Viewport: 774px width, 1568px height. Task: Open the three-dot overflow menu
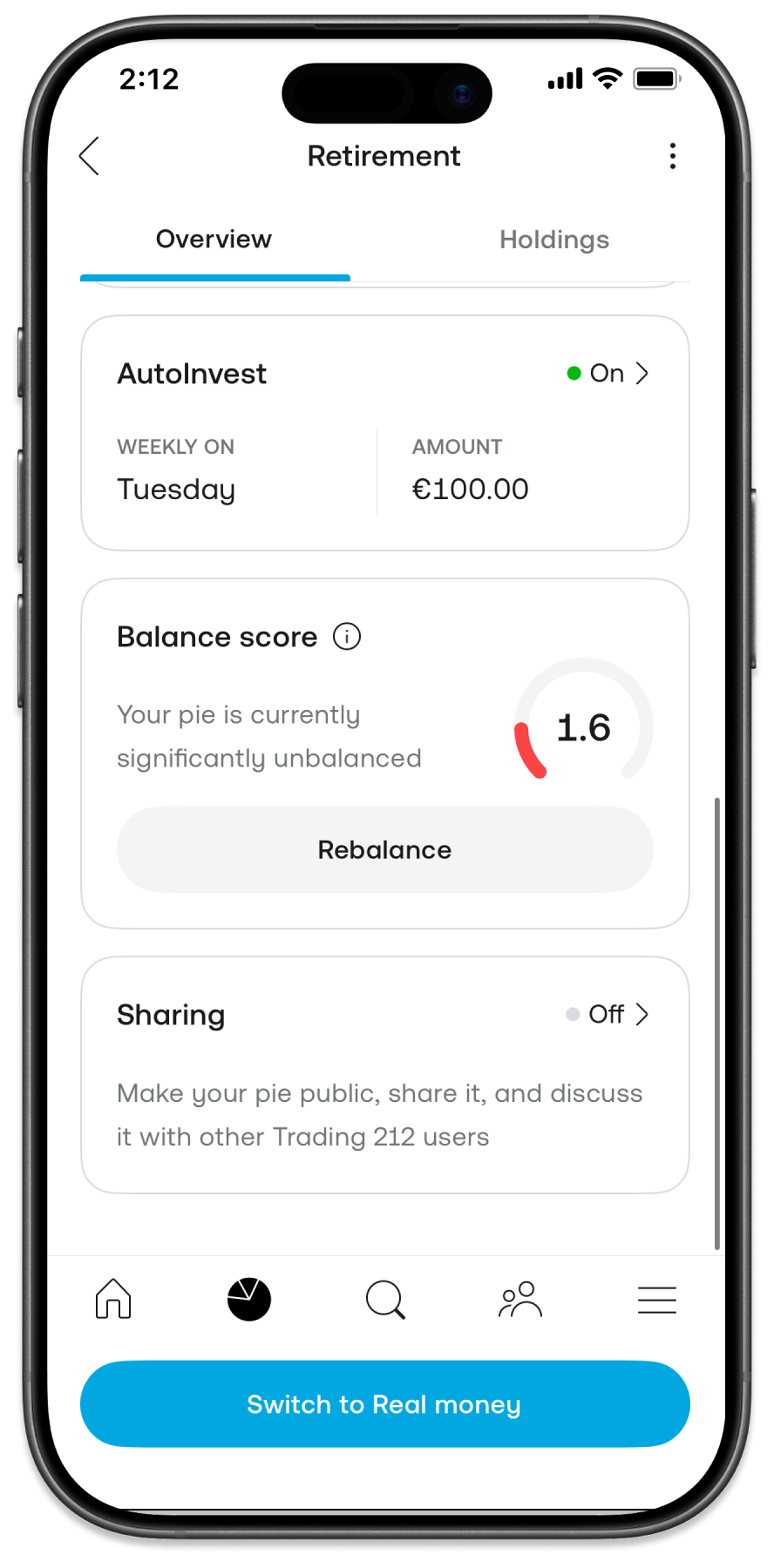click(672, 157)
